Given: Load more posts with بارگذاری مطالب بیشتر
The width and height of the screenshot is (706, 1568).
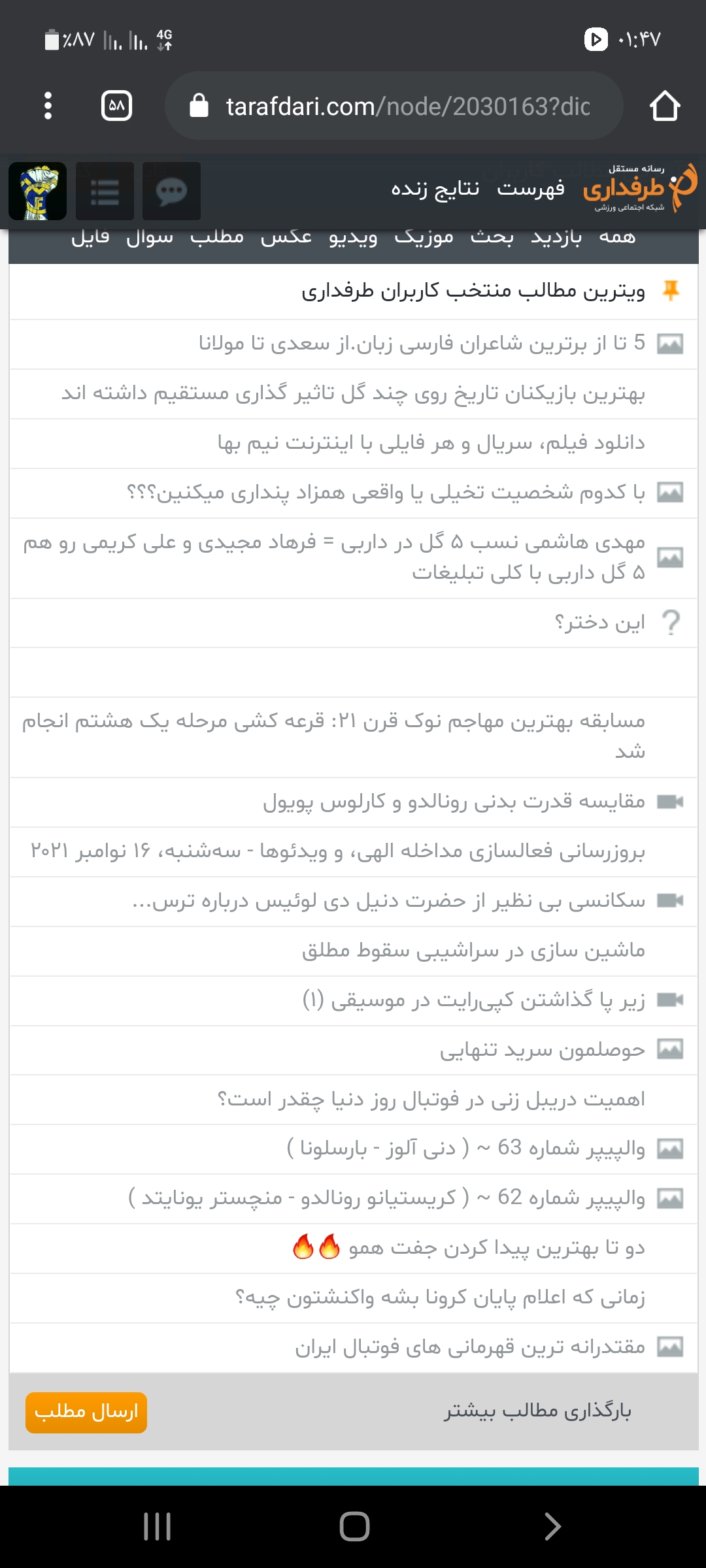Looking at the screenshot, I should (538, 1411).
